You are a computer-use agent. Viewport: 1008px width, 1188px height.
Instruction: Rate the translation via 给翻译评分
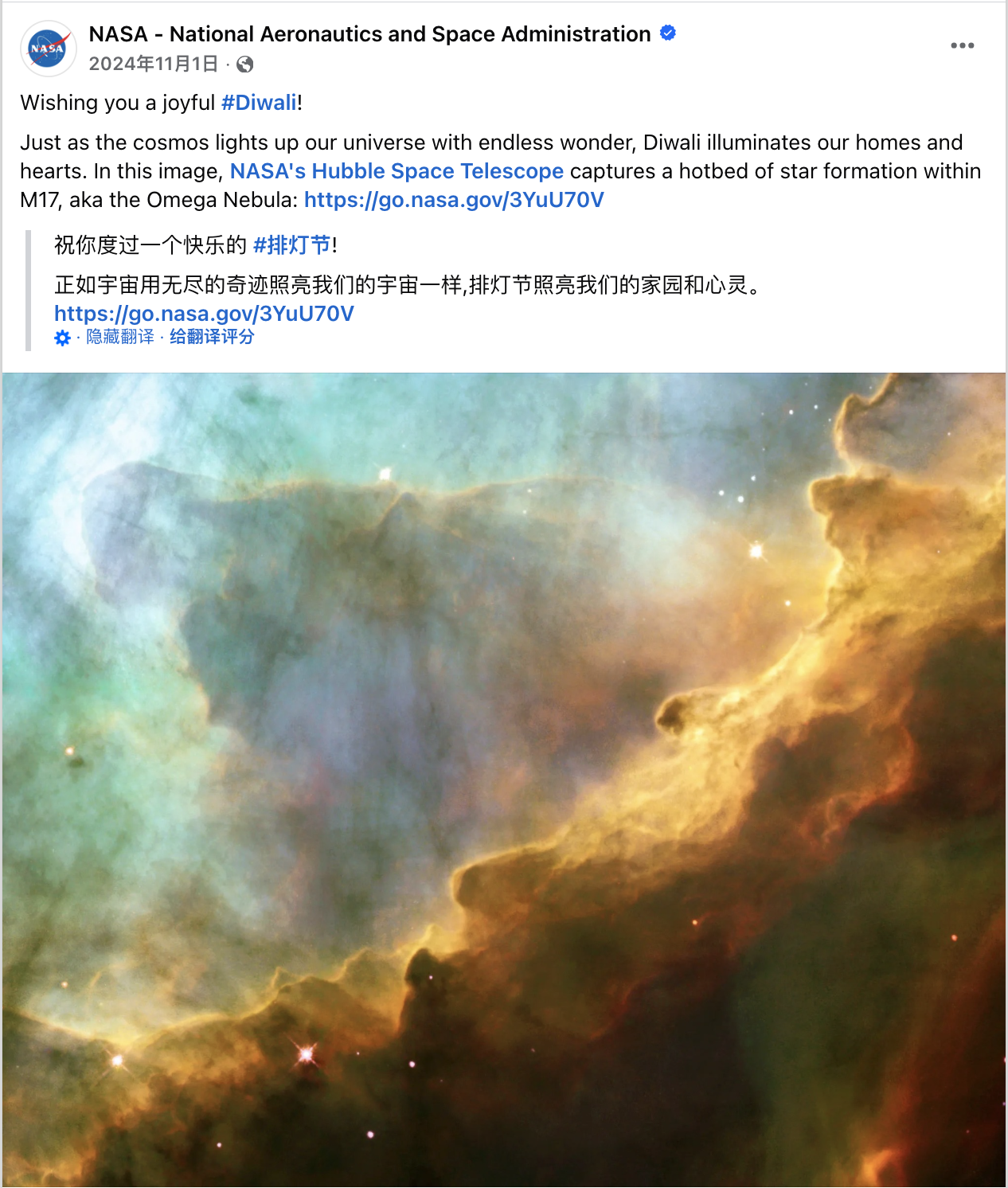tap(212, 337)
